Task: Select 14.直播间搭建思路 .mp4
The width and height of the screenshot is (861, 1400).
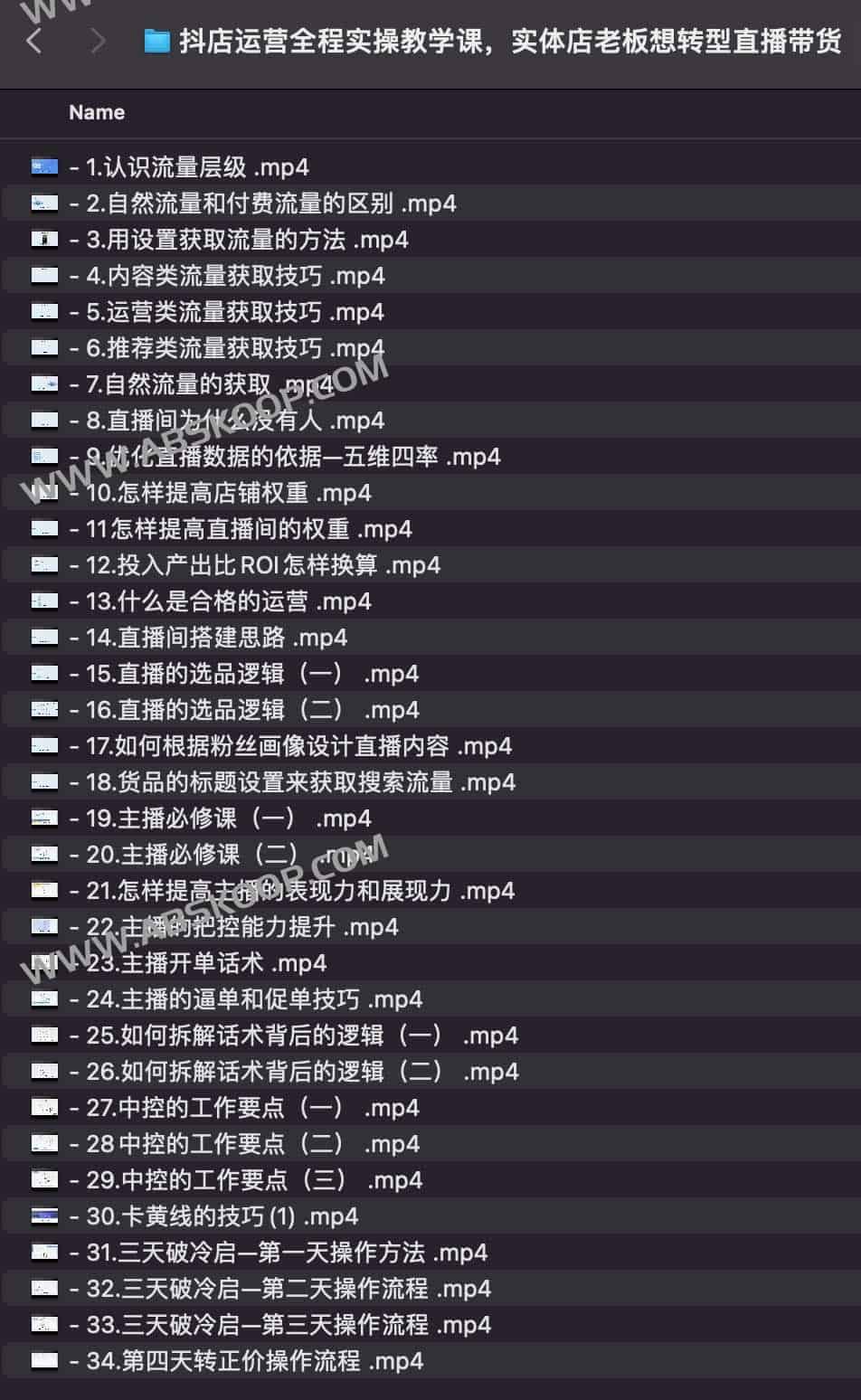Action: [216, 638]
